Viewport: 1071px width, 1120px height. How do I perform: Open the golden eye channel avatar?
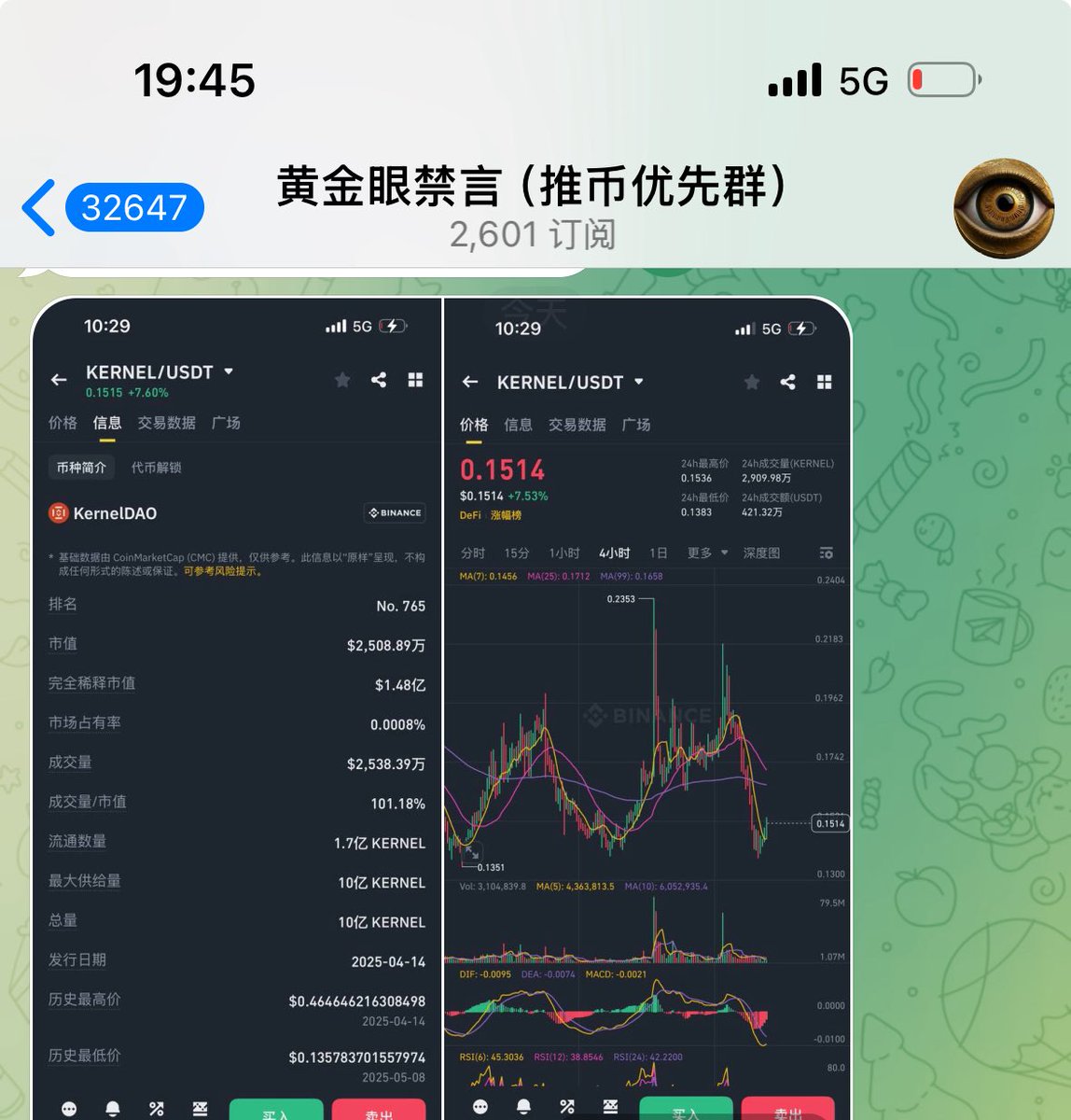pos(1003,208)
